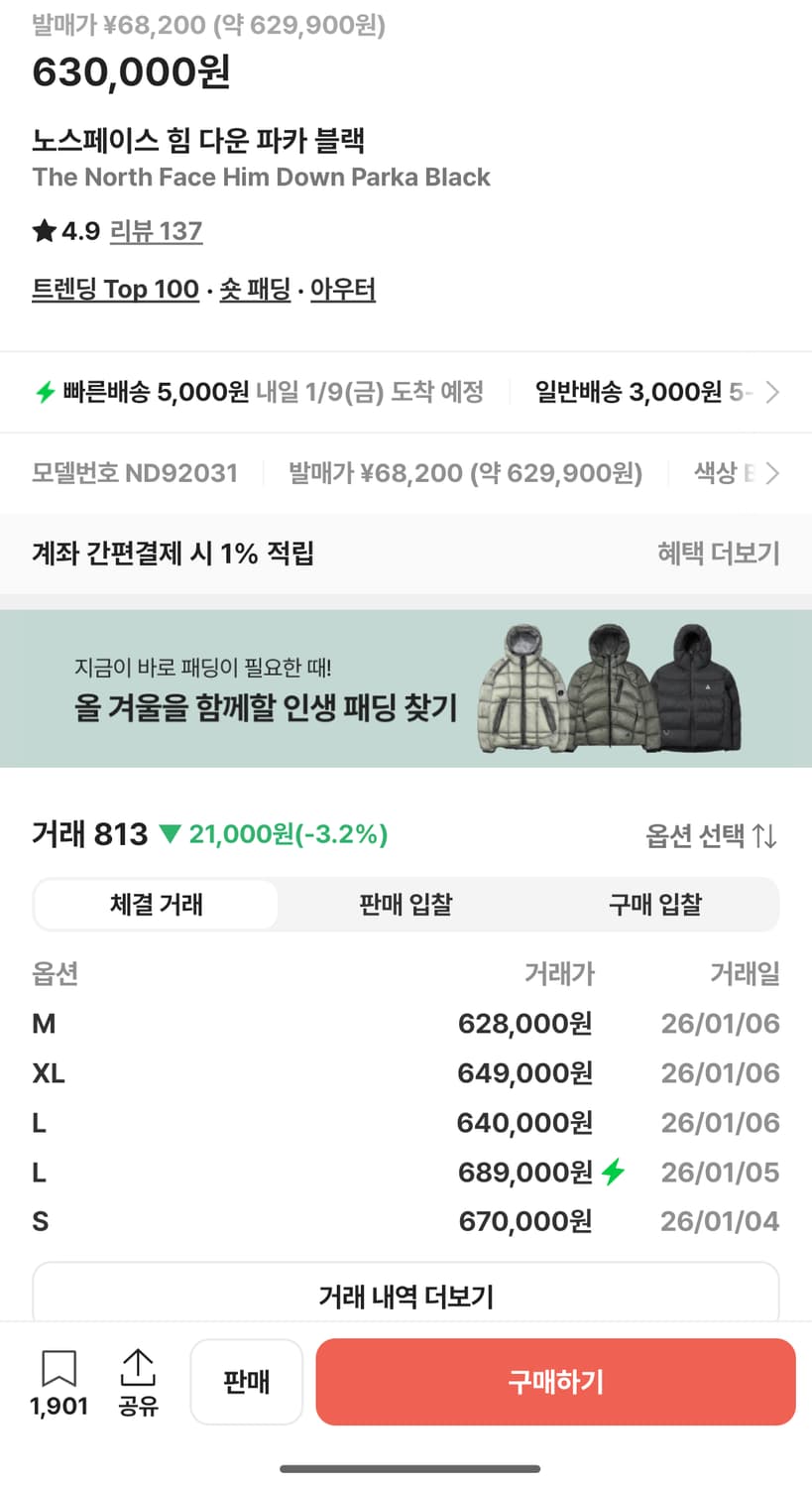812x1488 pixels.
Task: Switch to the 구매 입찰 tab
Action: (654, 904)
